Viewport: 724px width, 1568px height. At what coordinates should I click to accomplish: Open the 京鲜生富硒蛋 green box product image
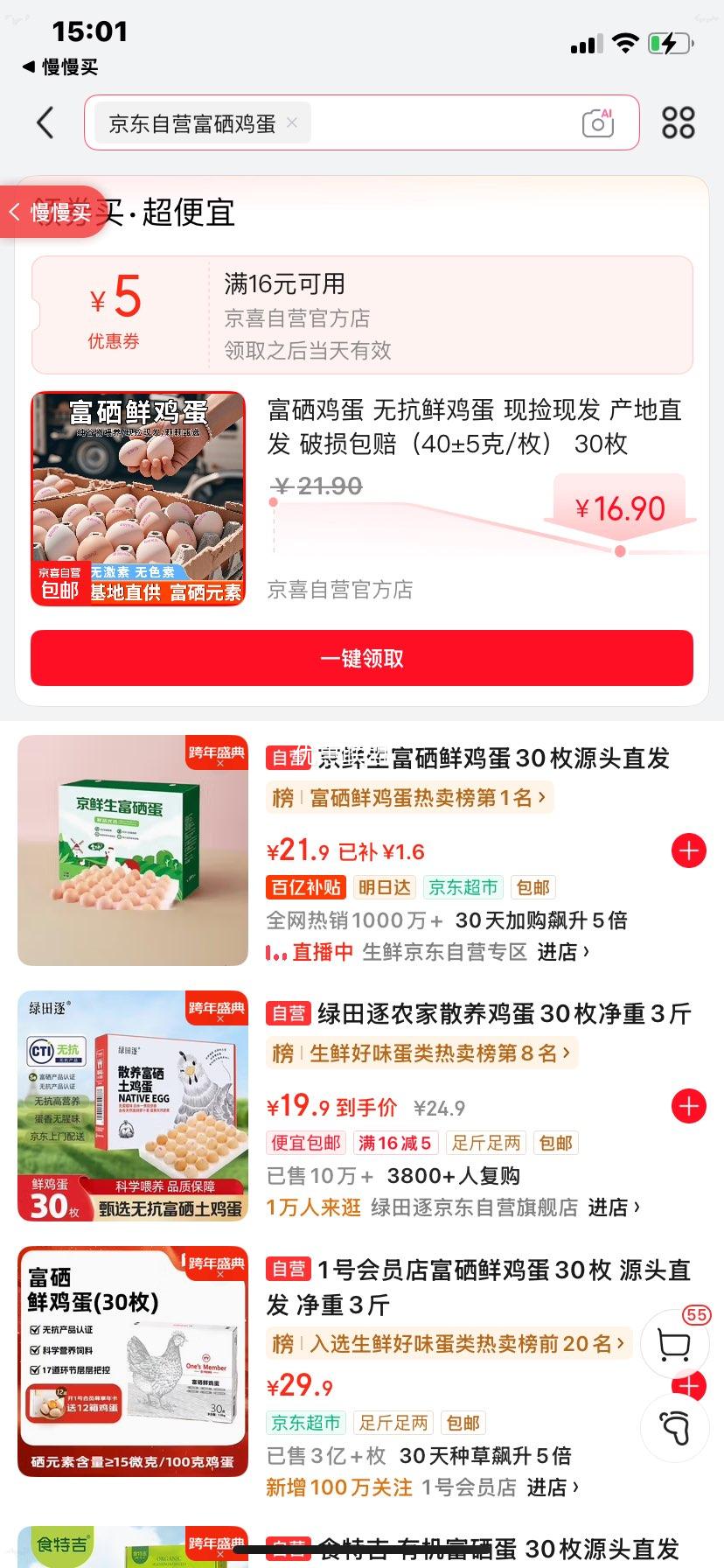click(x=131, y=849)
